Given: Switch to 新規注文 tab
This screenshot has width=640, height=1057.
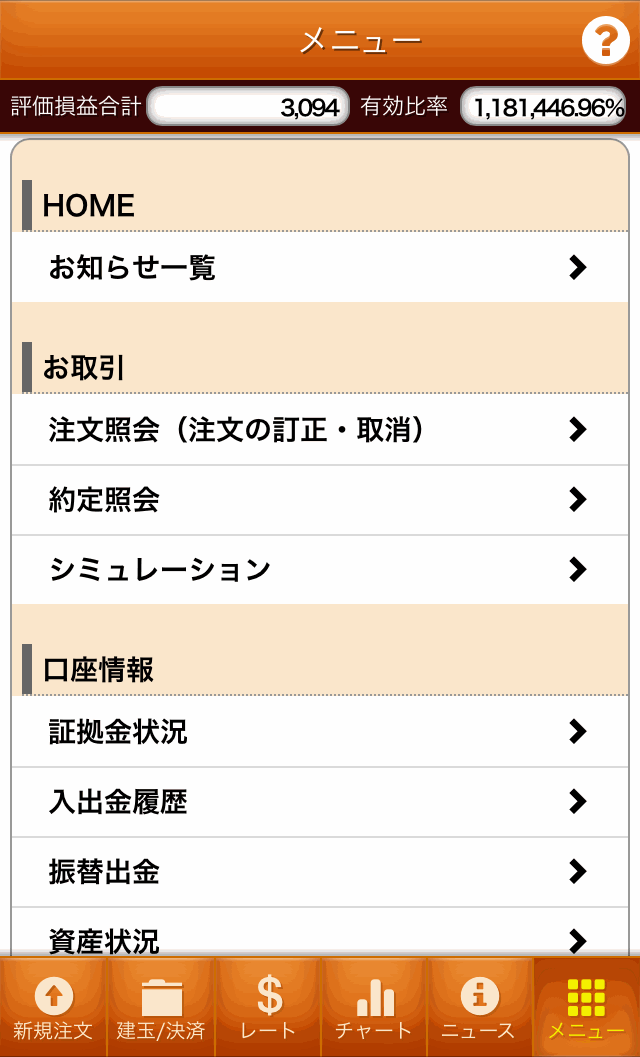Looking at the screenshot, I should pos(53,1007).
